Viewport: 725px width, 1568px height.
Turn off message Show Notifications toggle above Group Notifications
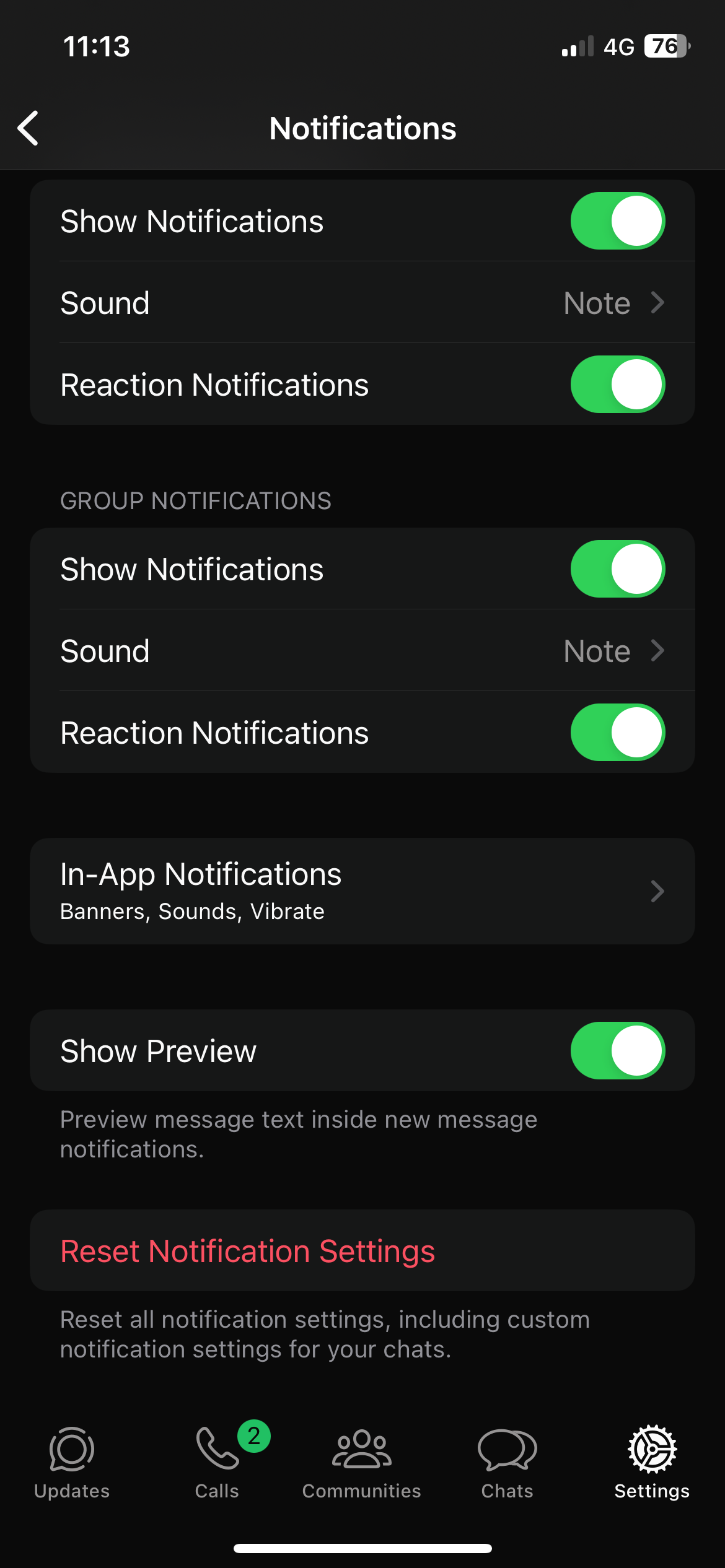point(617,221)
